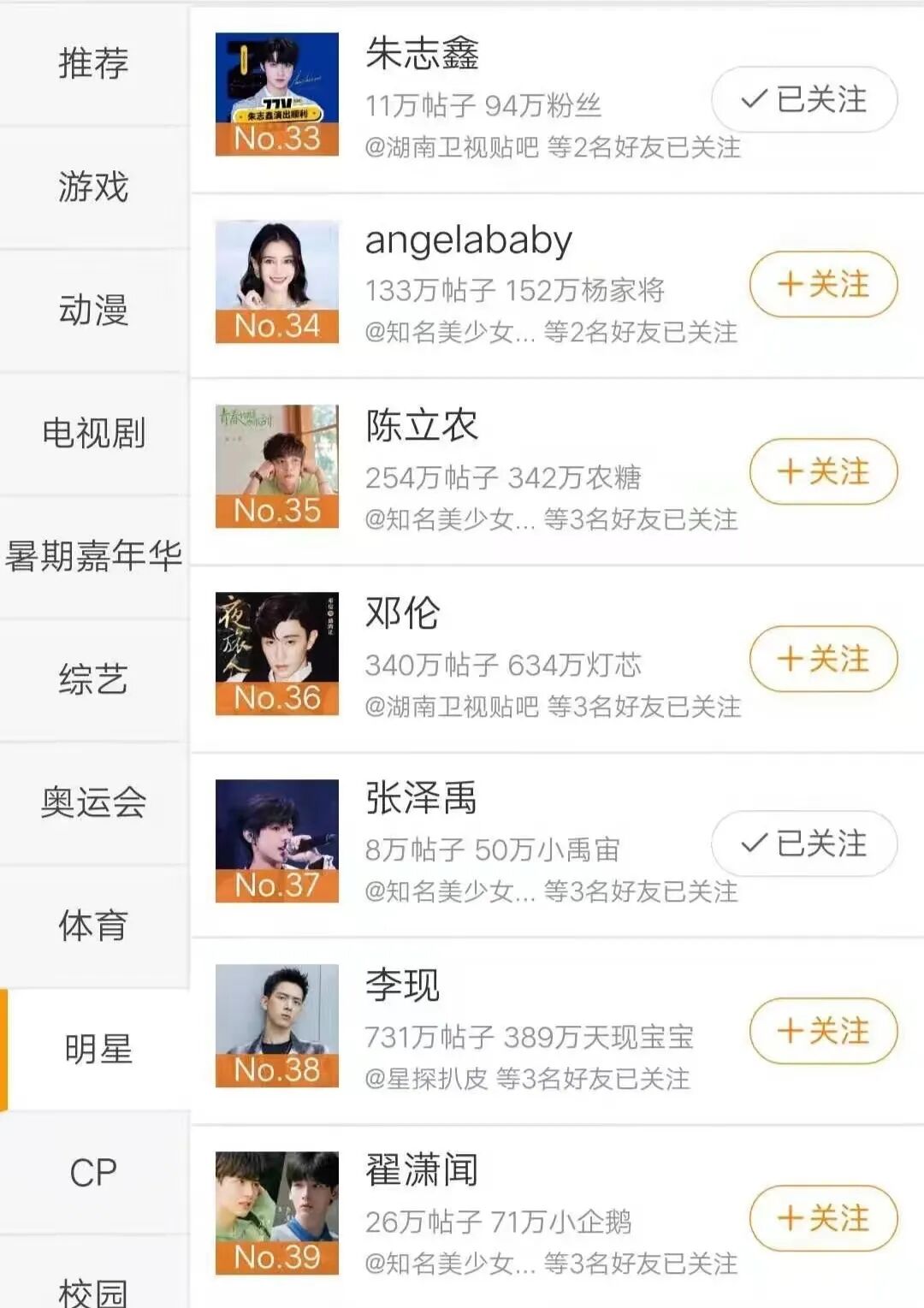The image size is (924, 1308).
Task: Unfollow the 朱志鑫 forum
Action: point(804,99)
